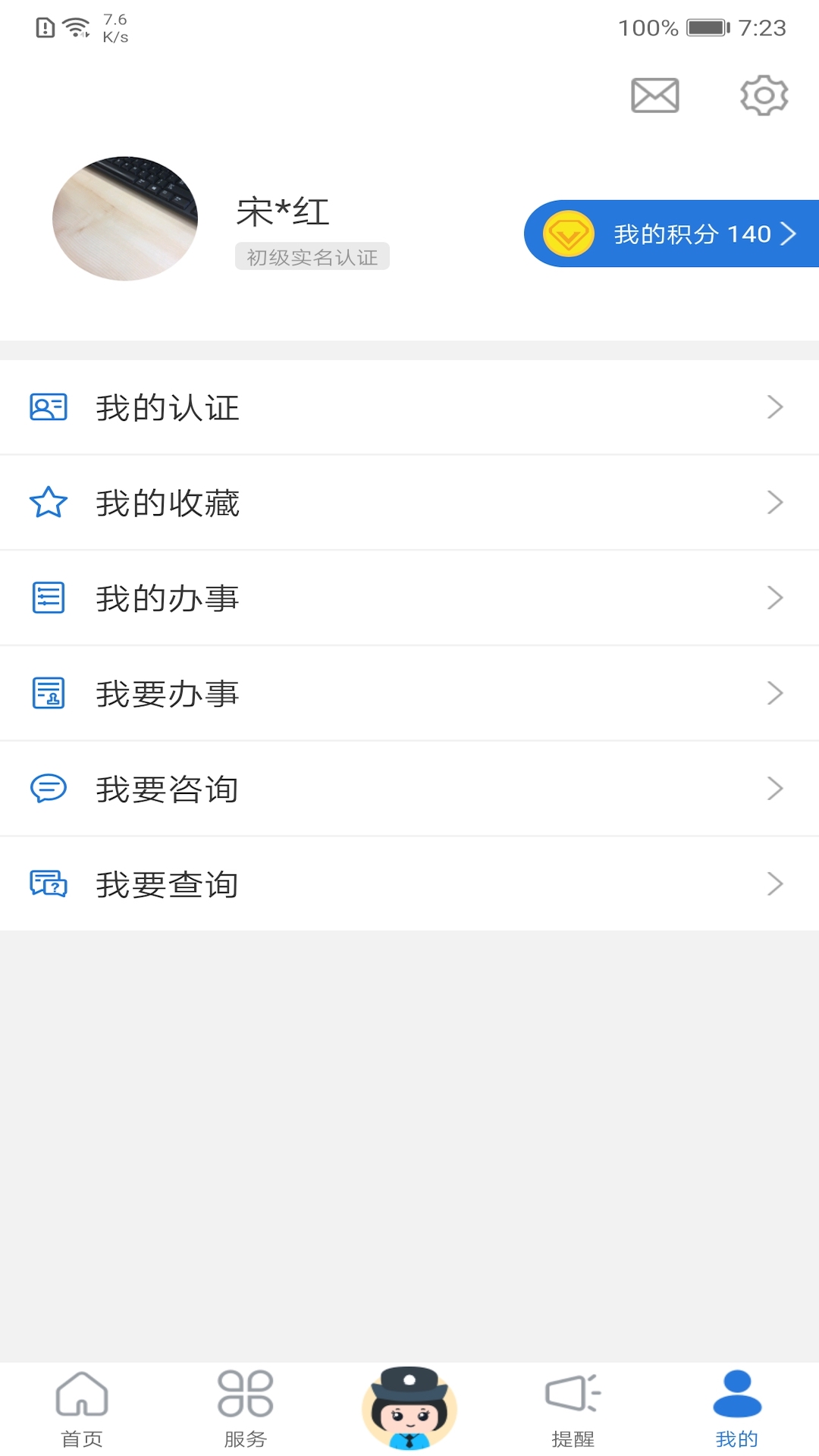Open the 我要办事 list item

[409, 692]
